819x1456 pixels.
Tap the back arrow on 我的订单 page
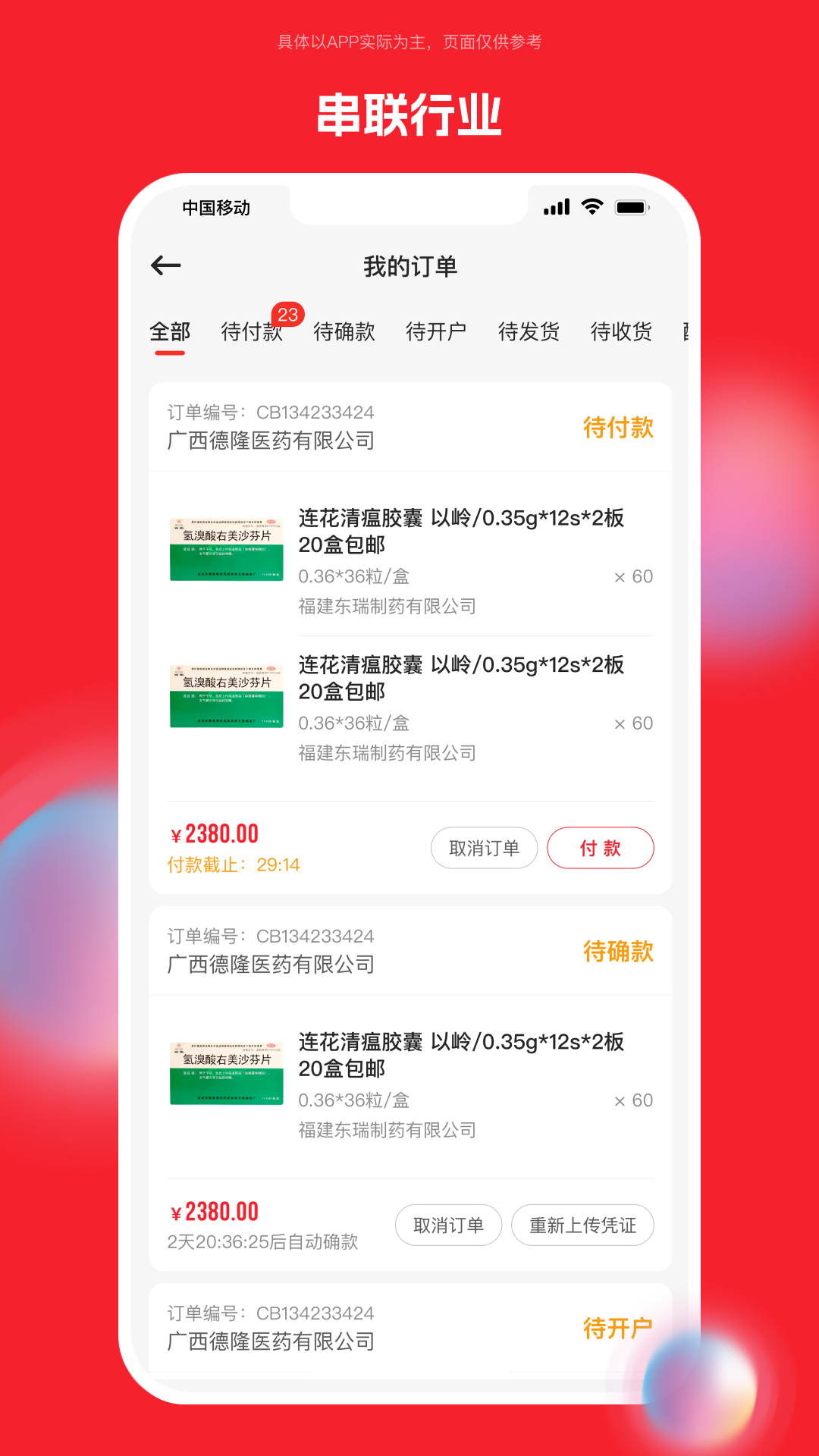click(x=165, y=265)
